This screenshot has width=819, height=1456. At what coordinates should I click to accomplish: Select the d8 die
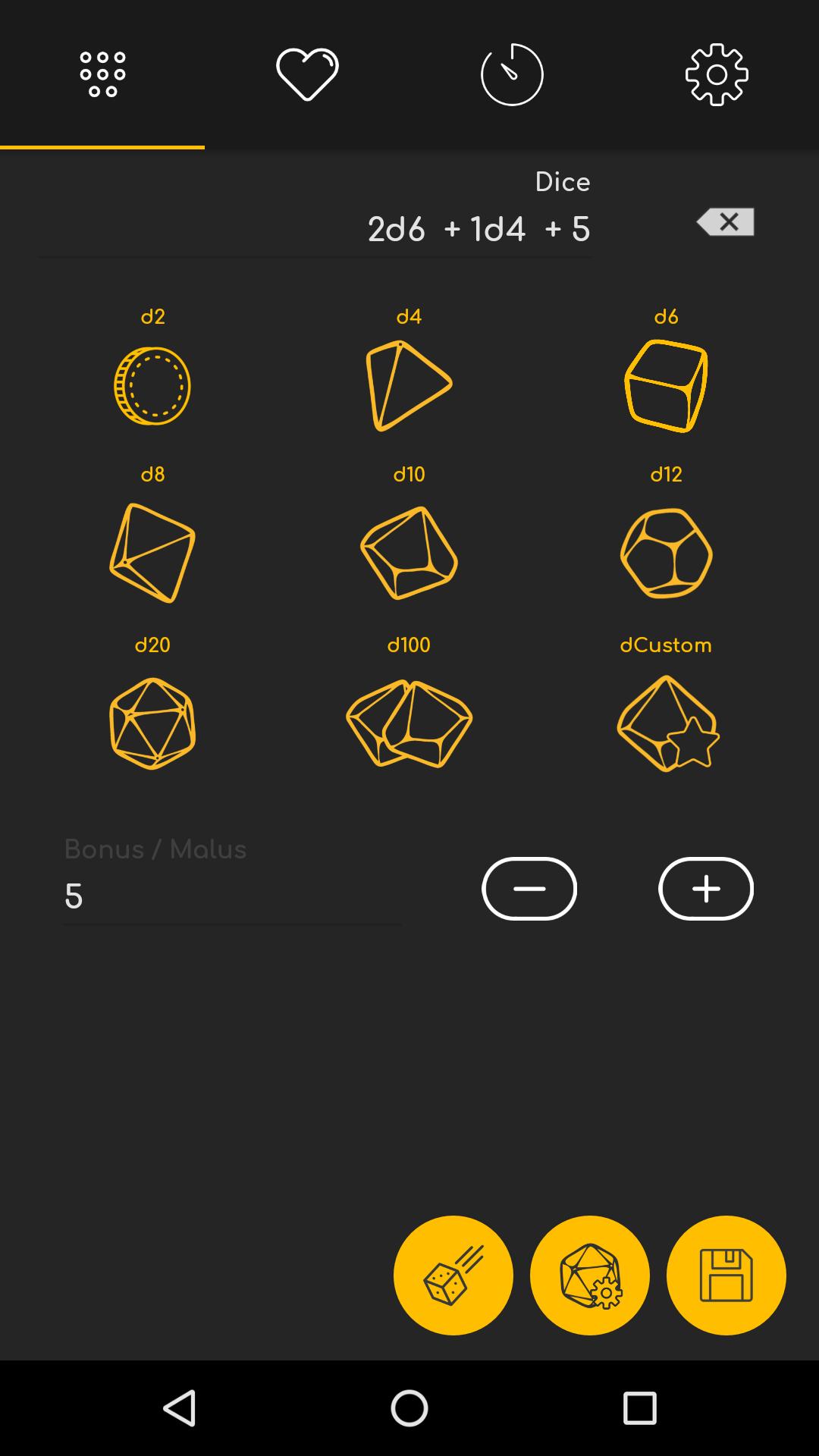pyautogui.click(x=152, y=552)
